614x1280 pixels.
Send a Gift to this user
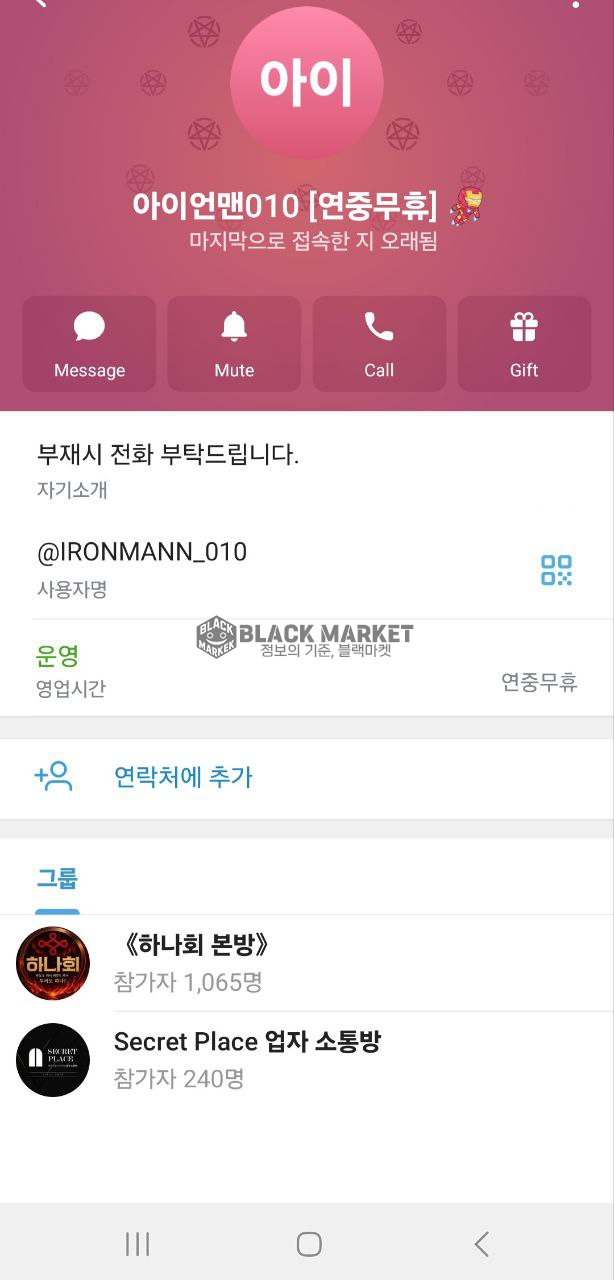tap(524, 343)
